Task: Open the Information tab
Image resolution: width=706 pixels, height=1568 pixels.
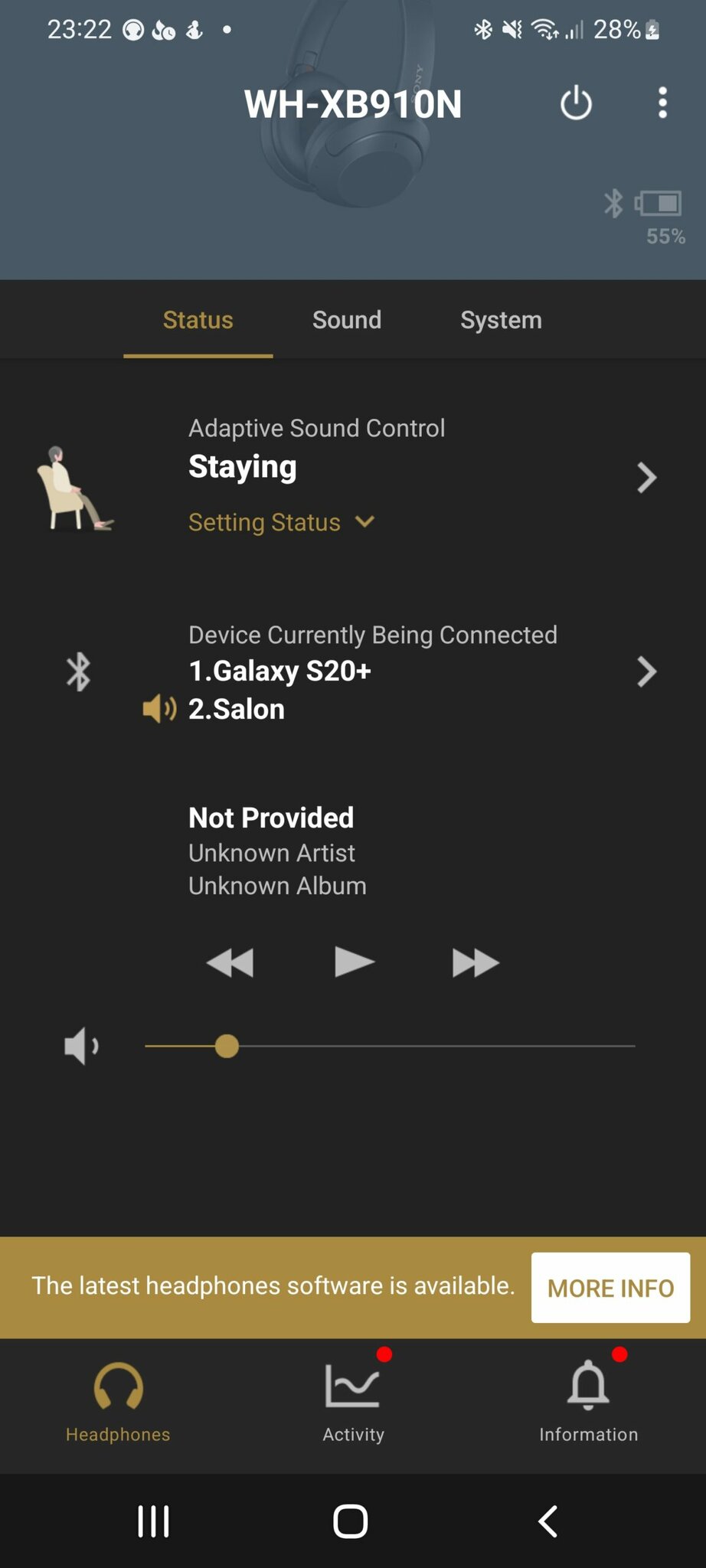Action: click(x=588, y=1403)
